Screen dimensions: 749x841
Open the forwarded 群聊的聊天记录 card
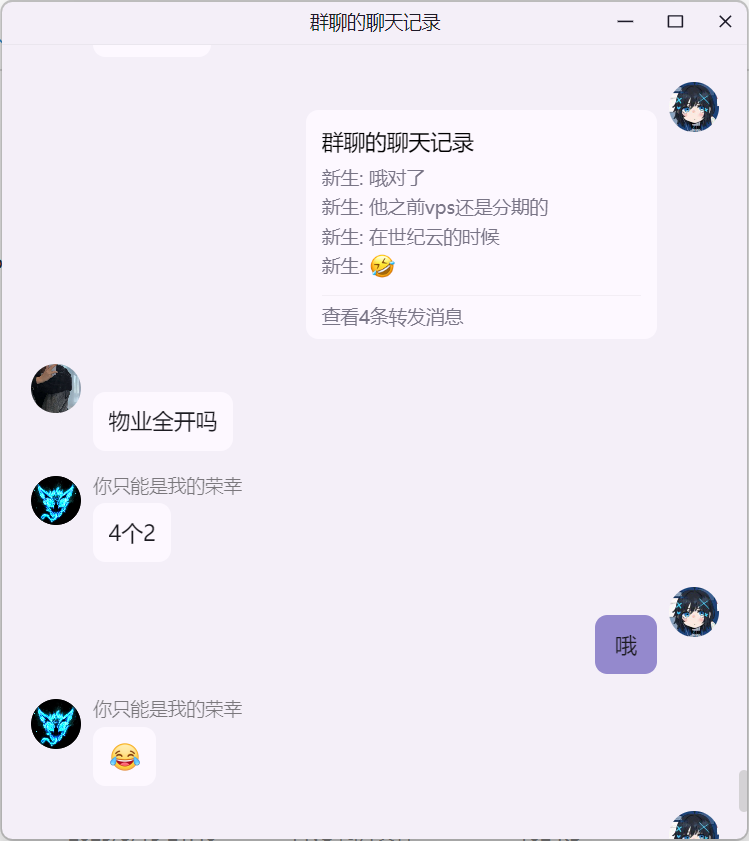pyautogui.click(x=481, y=225)
